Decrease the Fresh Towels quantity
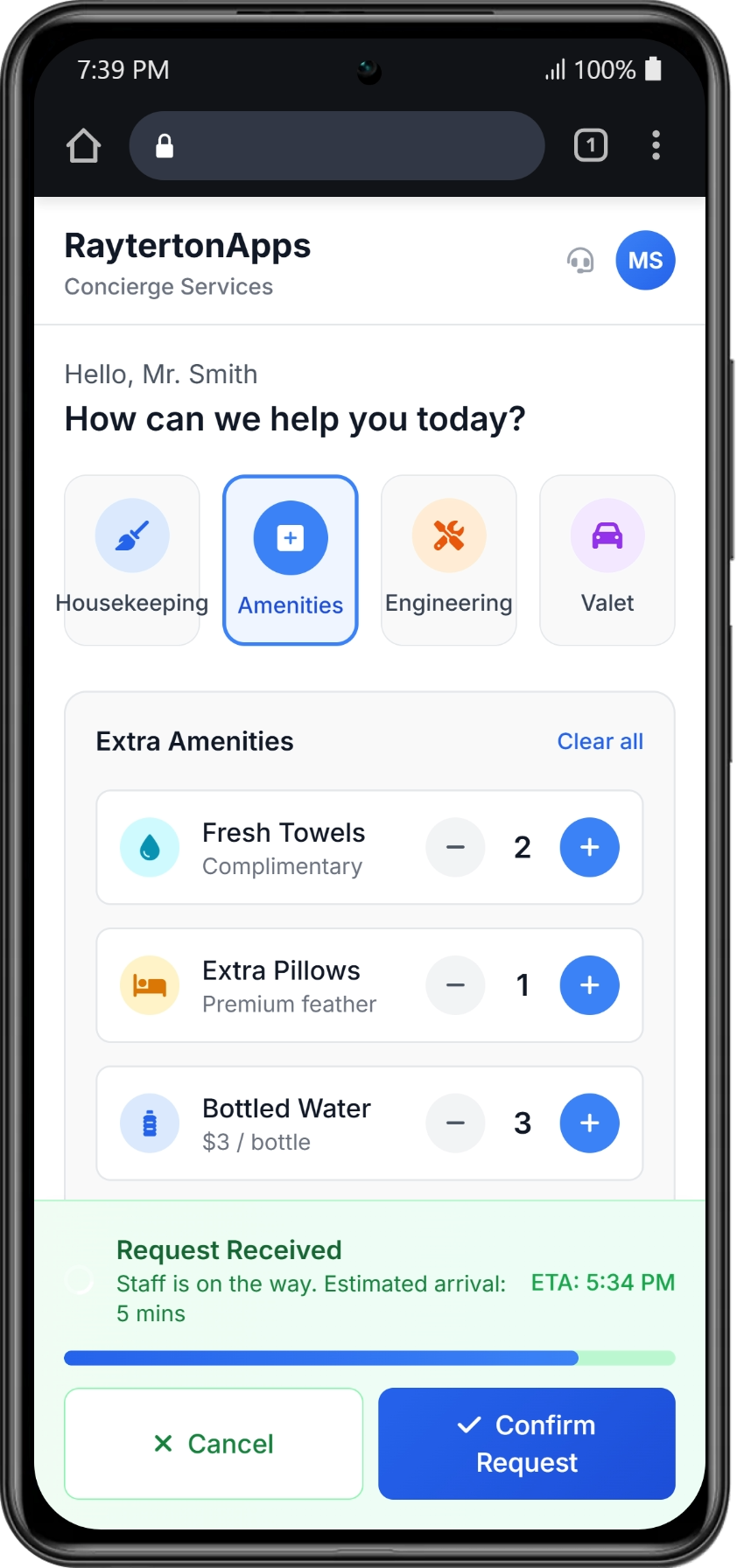Viewport: 737px width, 1568px height. [455, 847]
